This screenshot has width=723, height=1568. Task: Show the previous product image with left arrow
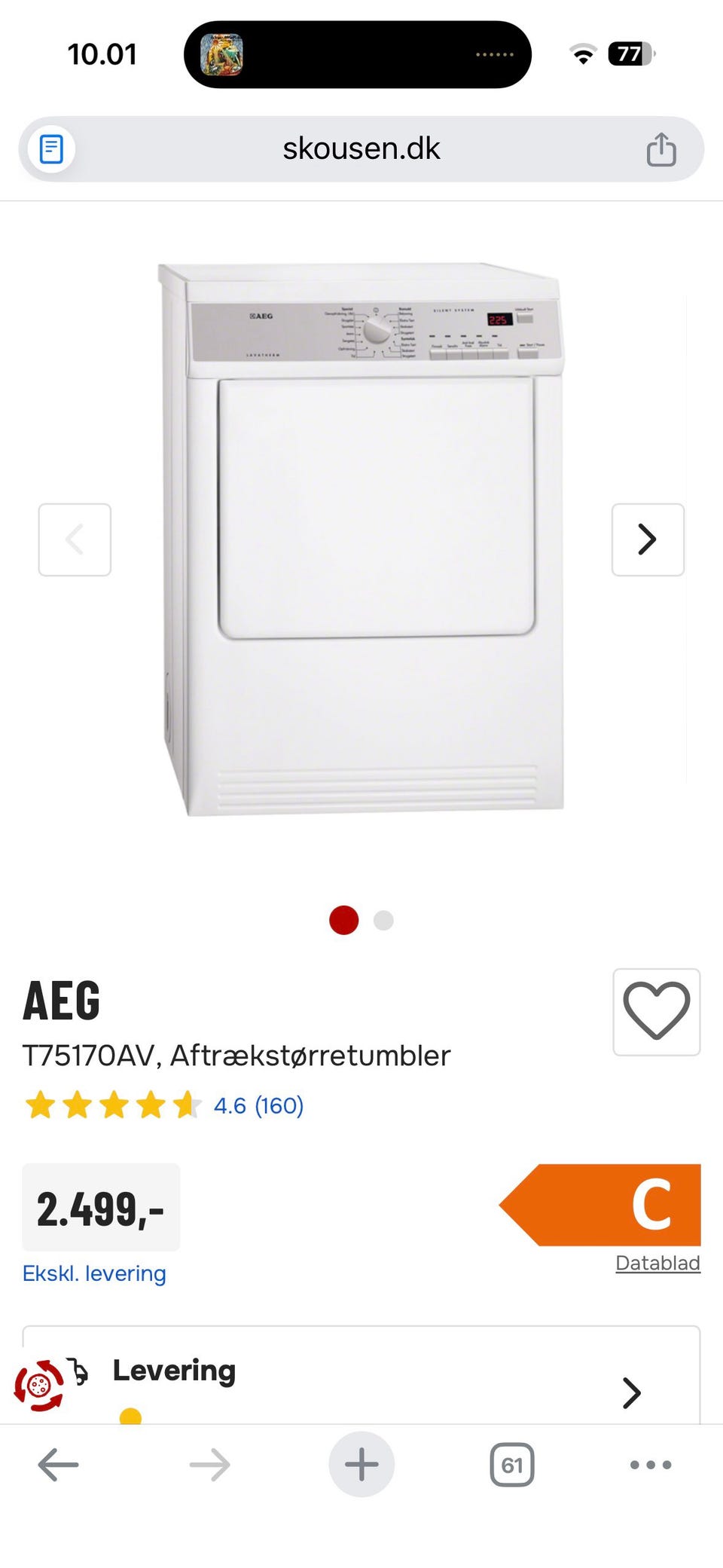(x=75, y=539)
